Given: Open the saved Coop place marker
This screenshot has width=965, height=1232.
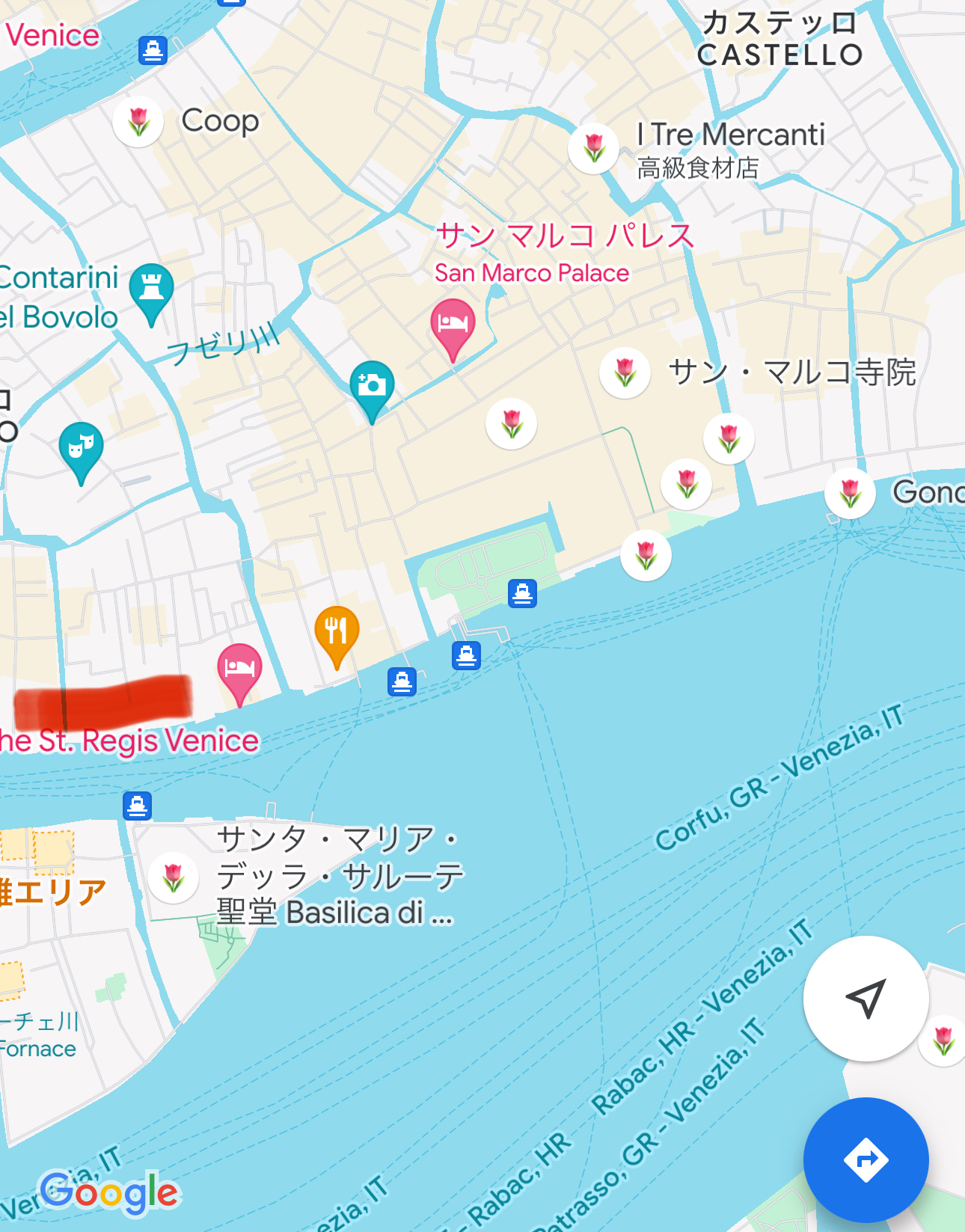Looking at the screenshot, I should (x=138, y=121).
